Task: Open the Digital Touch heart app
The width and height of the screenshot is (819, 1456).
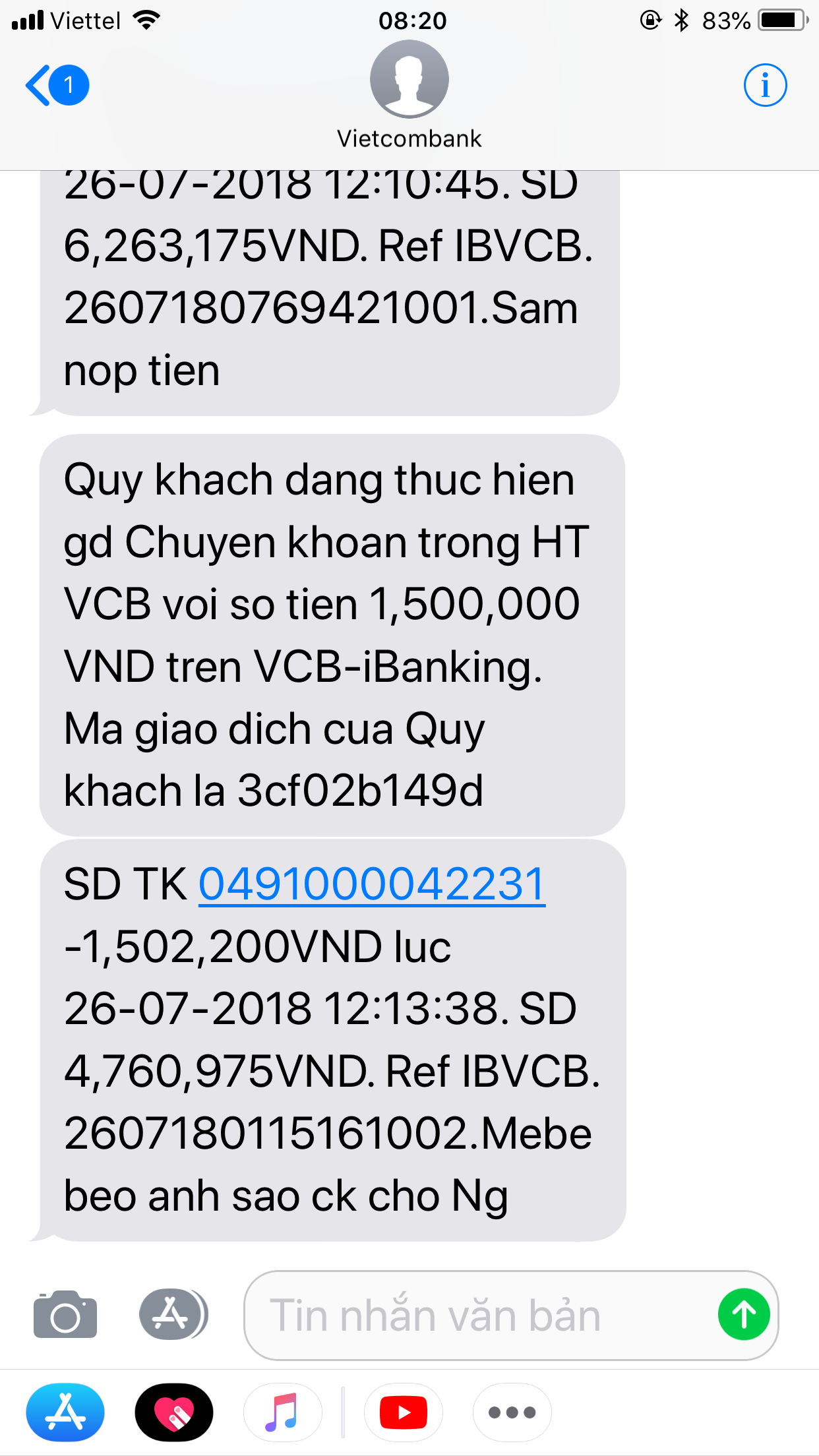Action: point(174,1412)
